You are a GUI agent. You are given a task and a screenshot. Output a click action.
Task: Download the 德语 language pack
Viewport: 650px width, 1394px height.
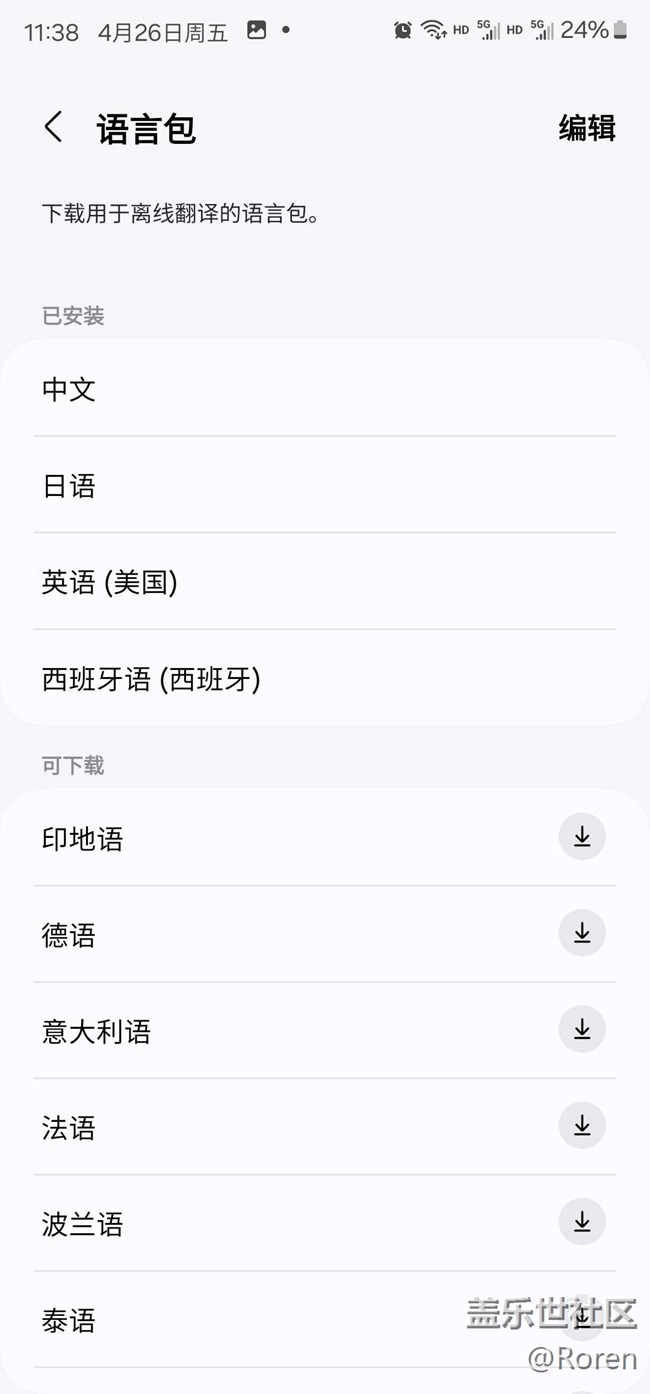point(582,933)
